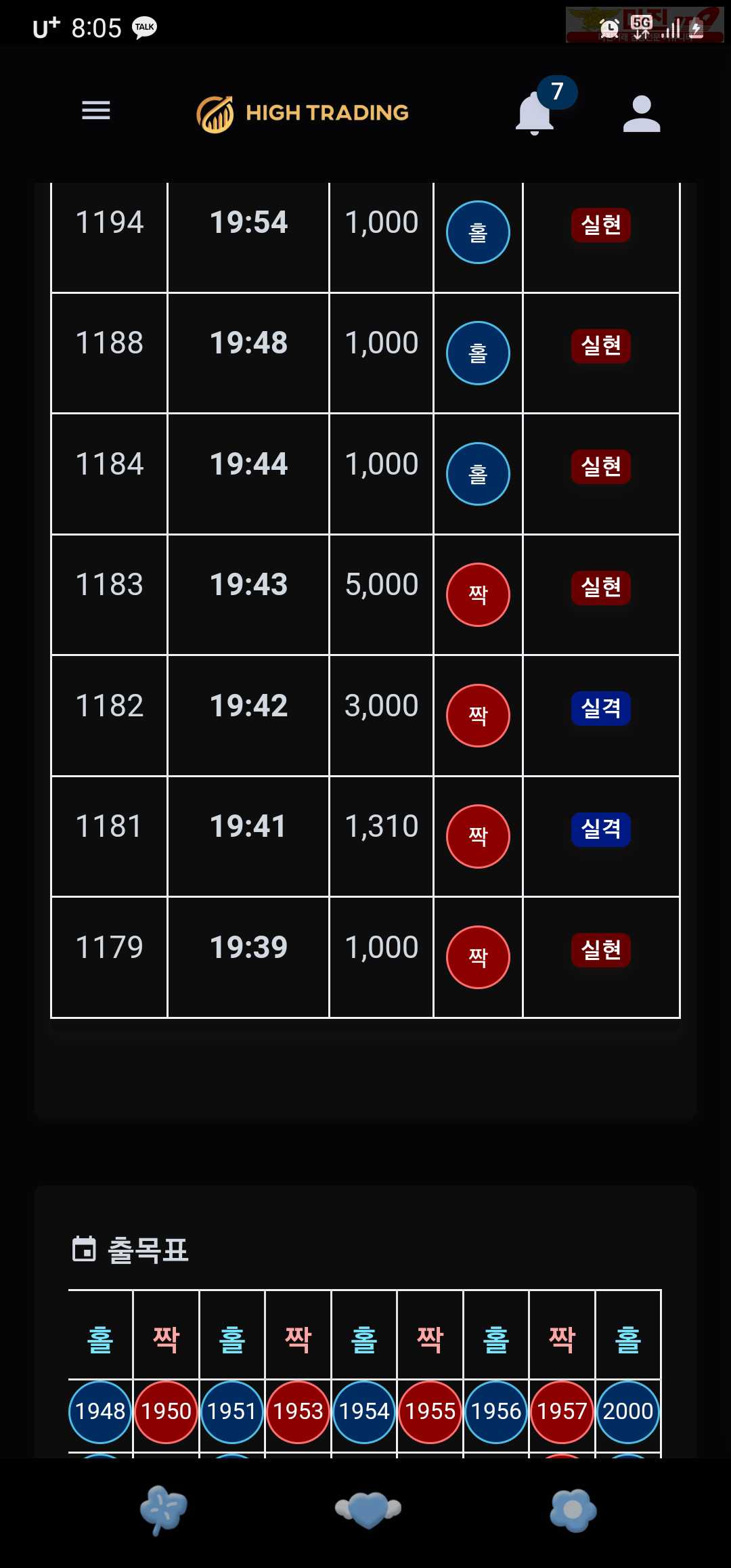Tap the winged heart icon in bottom bar
The width and height of the screenshot is (731, 1568).
(368, 1509)
